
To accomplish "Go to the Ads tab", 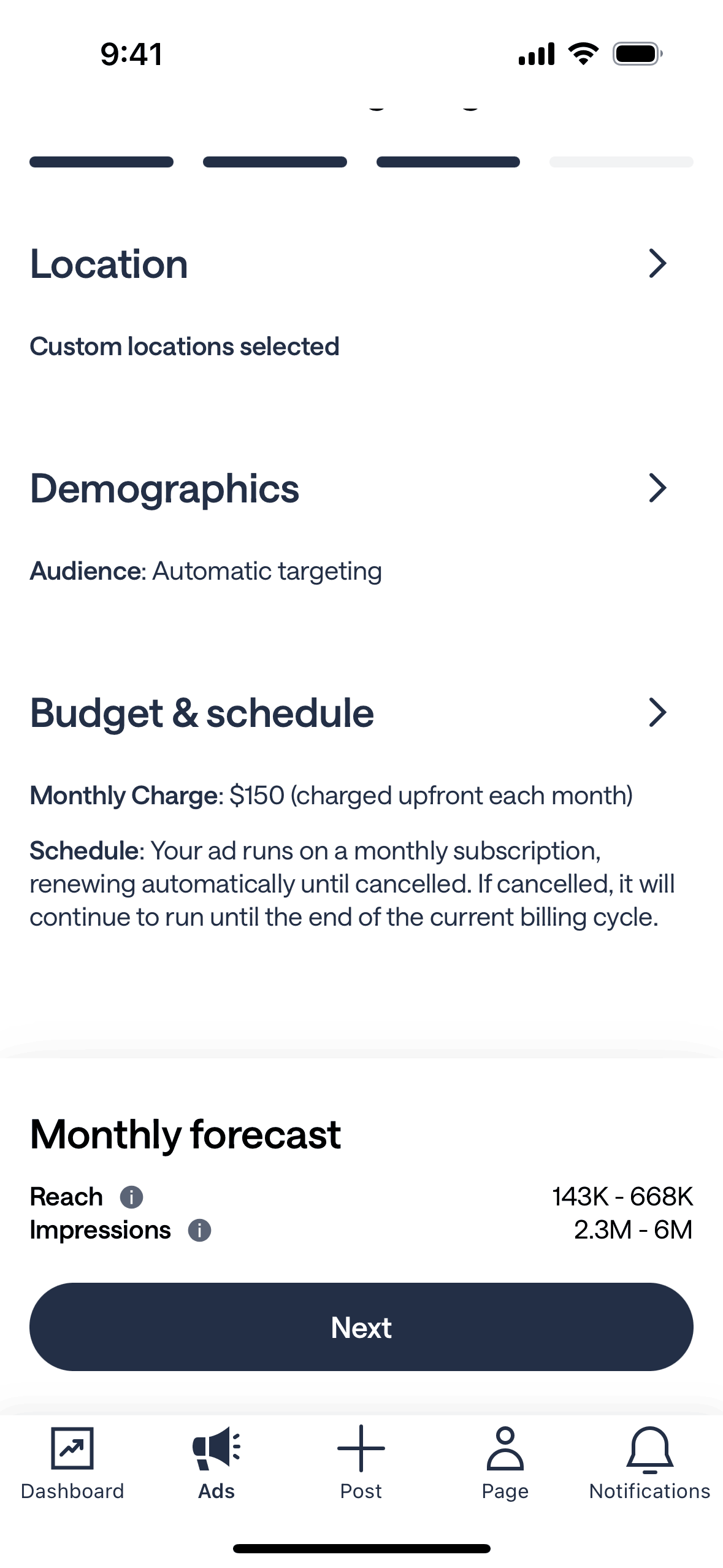I will [x=216, y=1463].
